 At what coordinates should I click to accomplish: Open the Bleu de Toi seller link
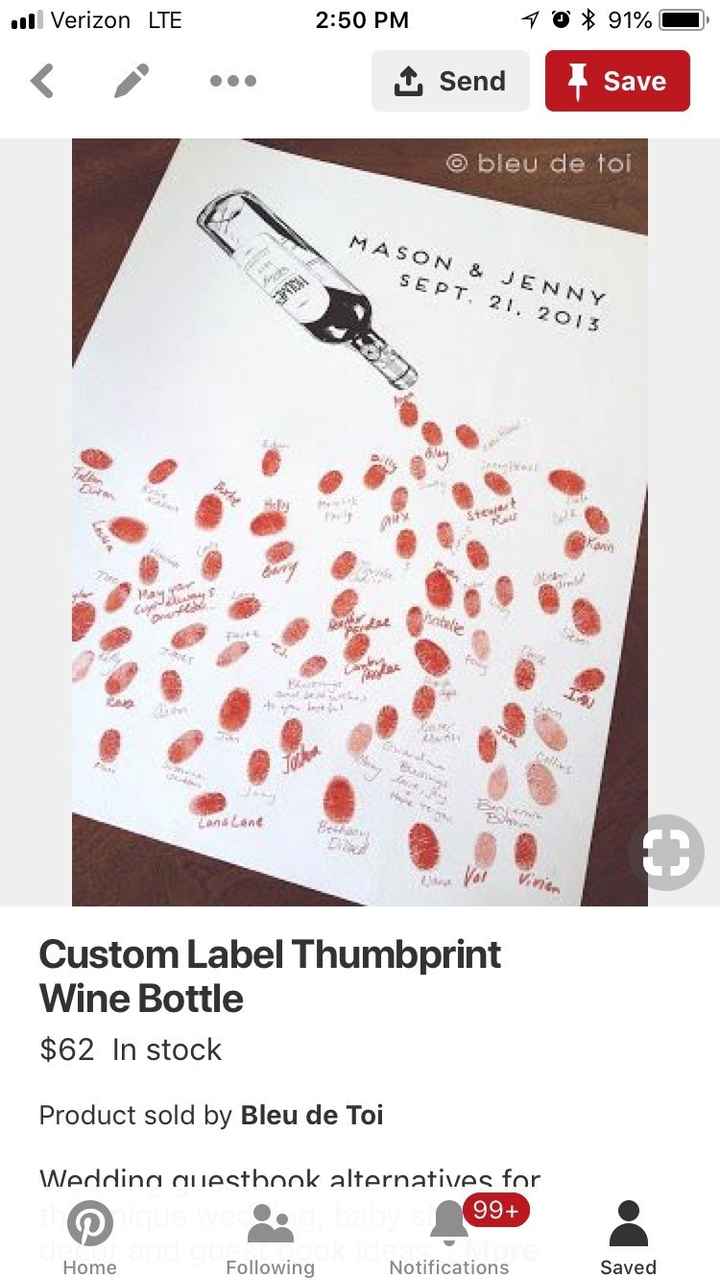pyautogui.click(x=312, y=1115)
